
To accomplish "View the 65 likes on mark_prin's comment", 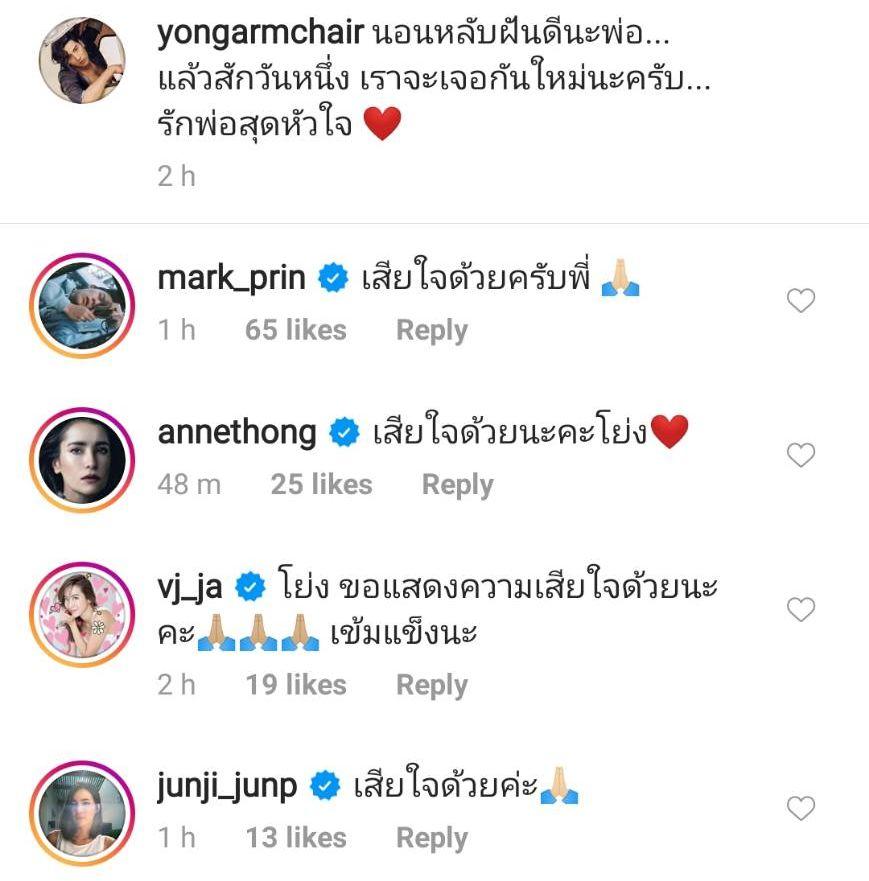I will click(295, 331).
